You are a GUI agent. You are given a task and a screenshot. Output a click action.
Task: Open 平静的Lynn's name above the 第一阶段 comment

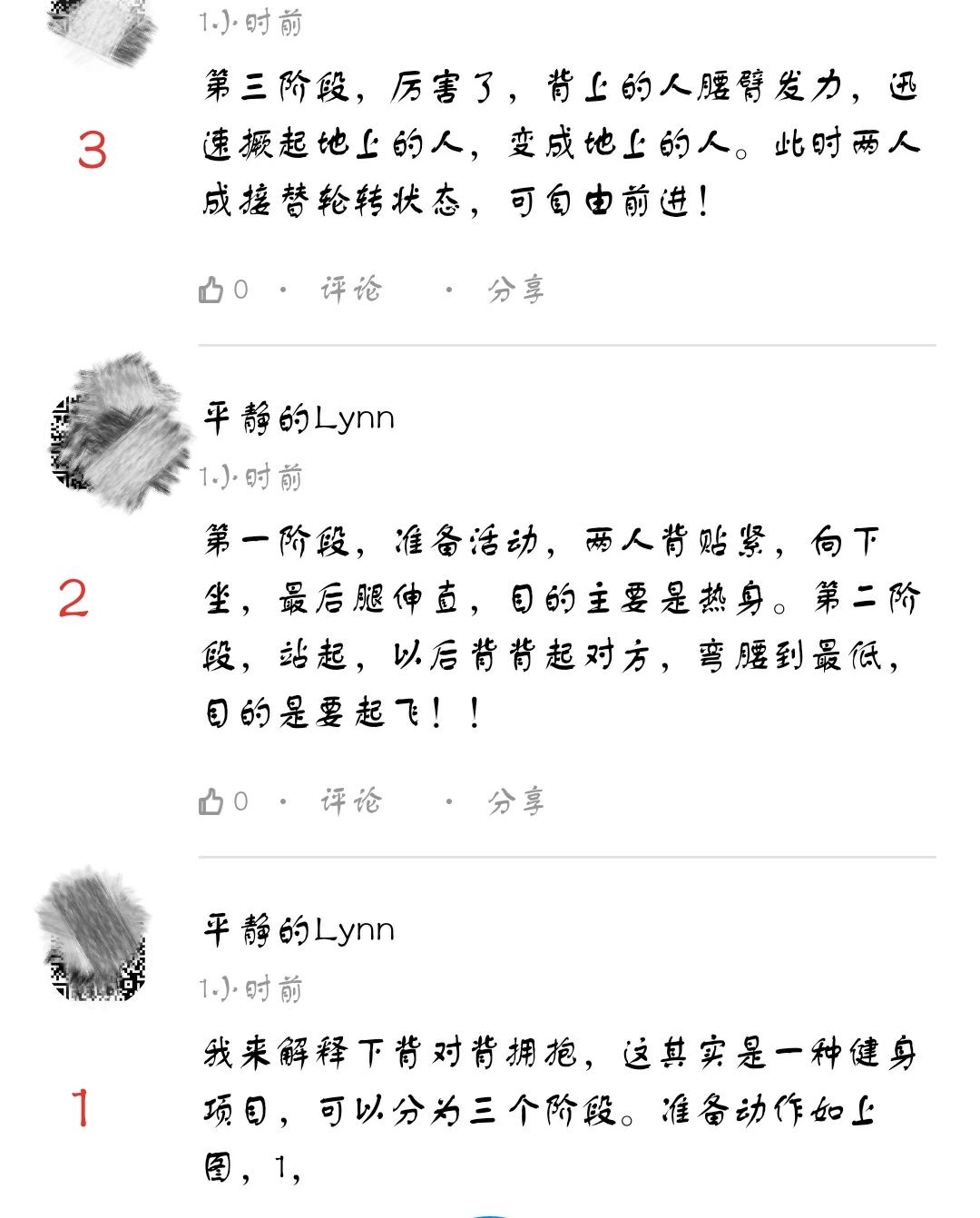click(x=299, y=418)
